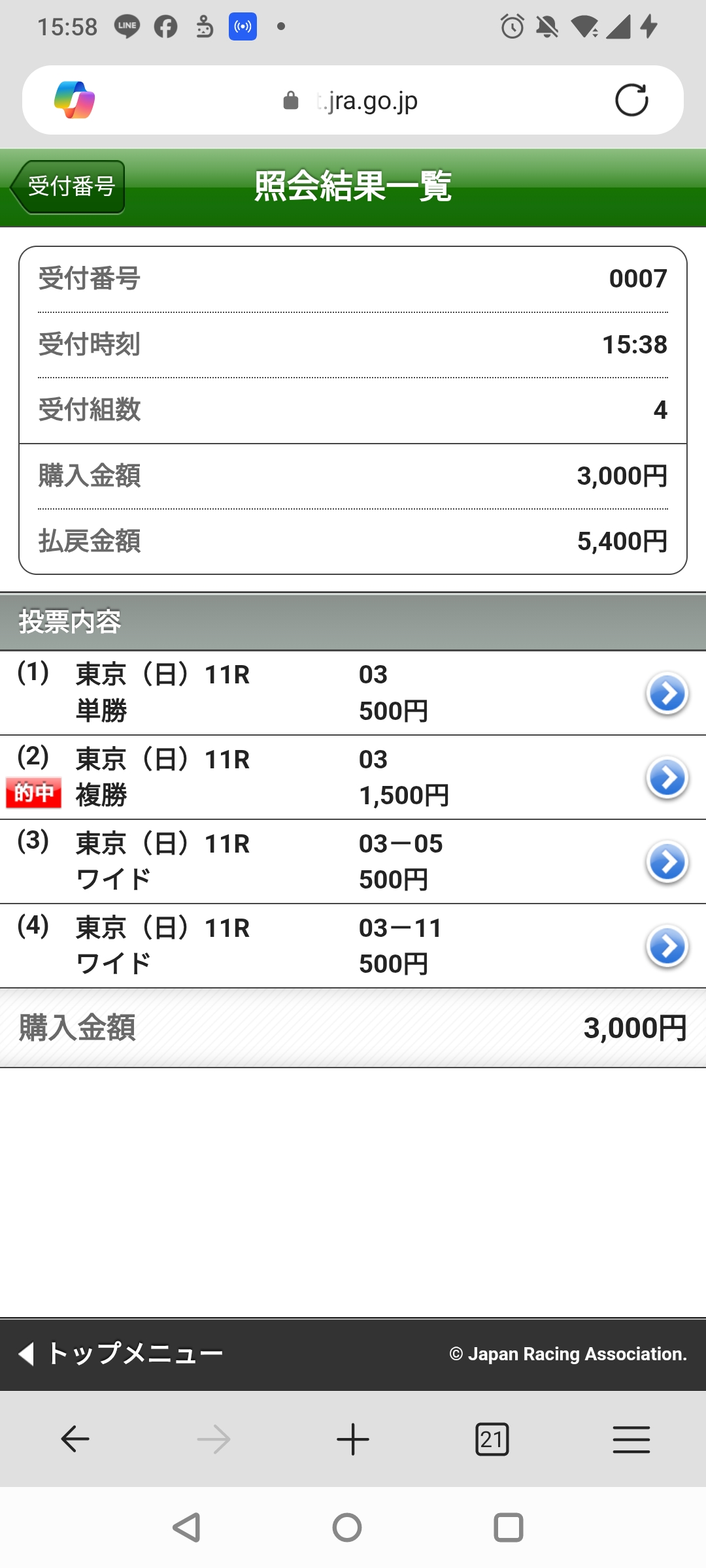
Task: Open the ワイド 03-05 bet details
Action: click(666, 862)
